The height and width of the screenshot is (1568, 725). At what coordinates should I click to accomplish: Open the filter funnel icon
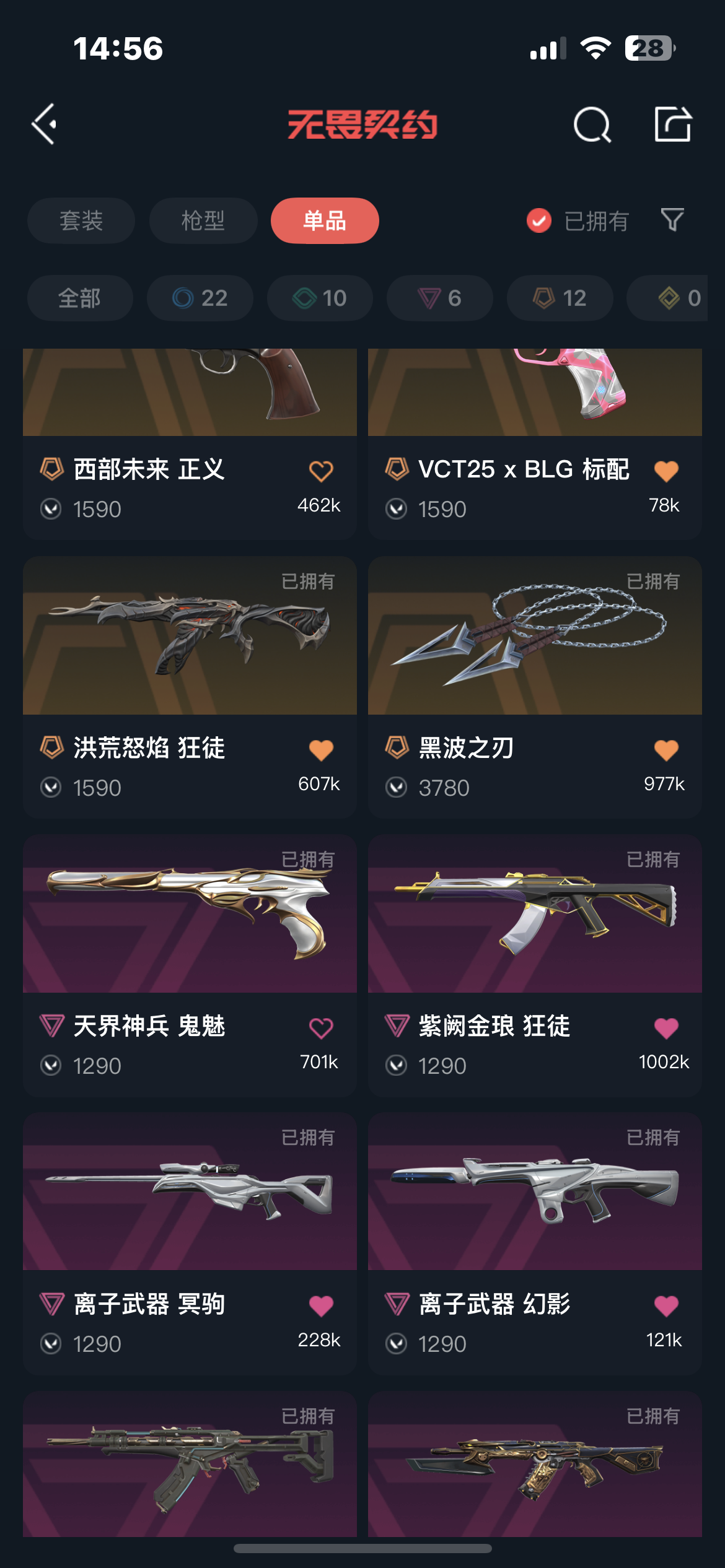point(672,220)
